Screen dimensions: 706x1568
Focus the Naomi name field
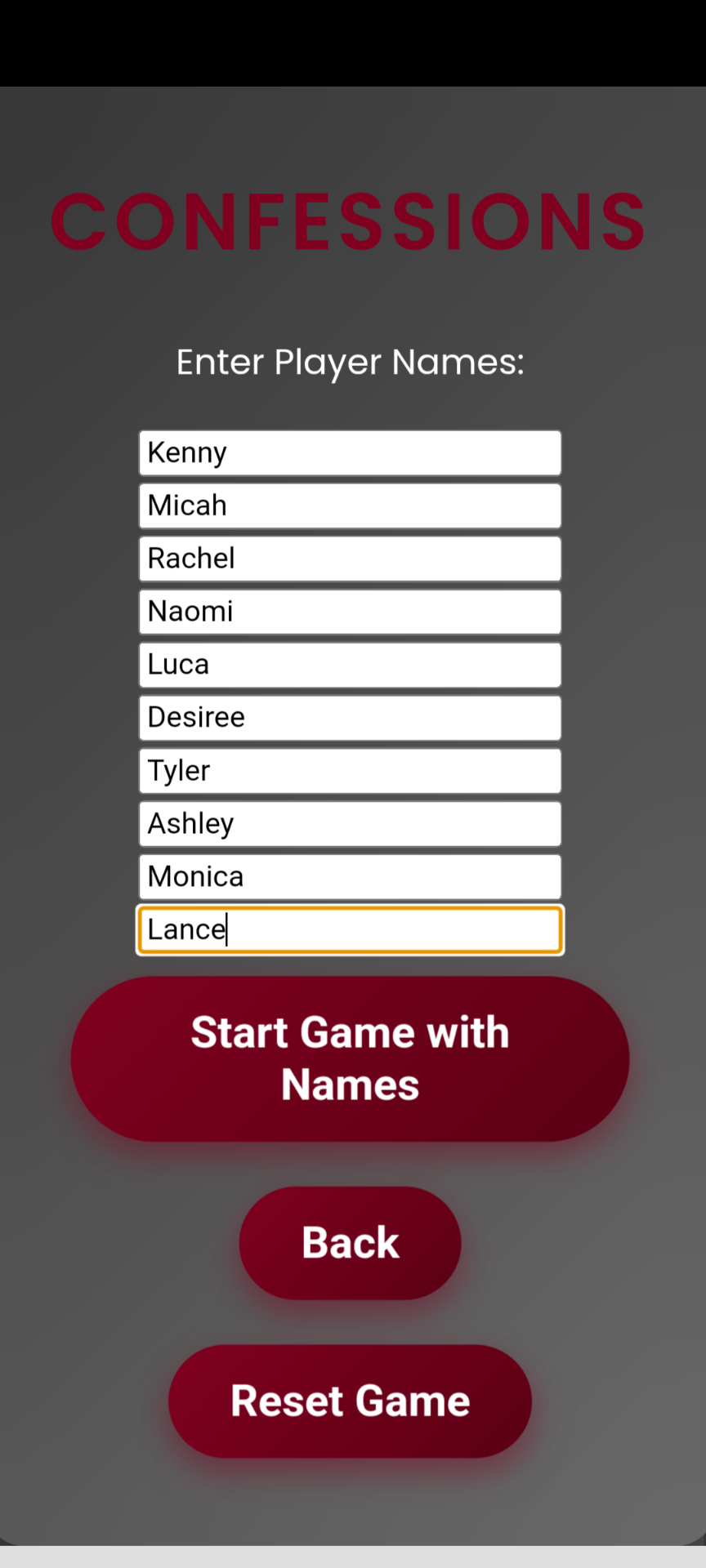coord(350,612)
